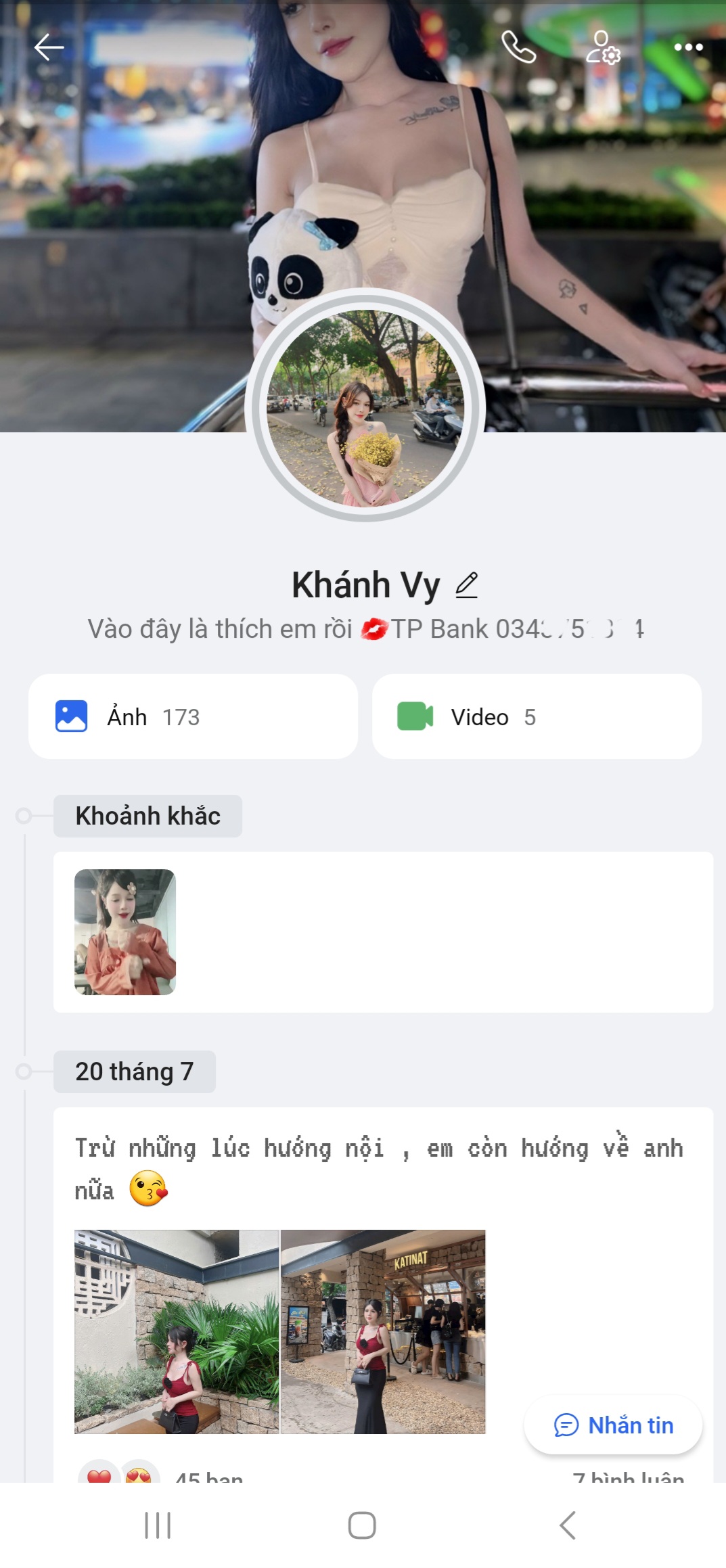Tap Nhắn tin to message her
726x1568 pixels.
click(x=613, y=1425)
